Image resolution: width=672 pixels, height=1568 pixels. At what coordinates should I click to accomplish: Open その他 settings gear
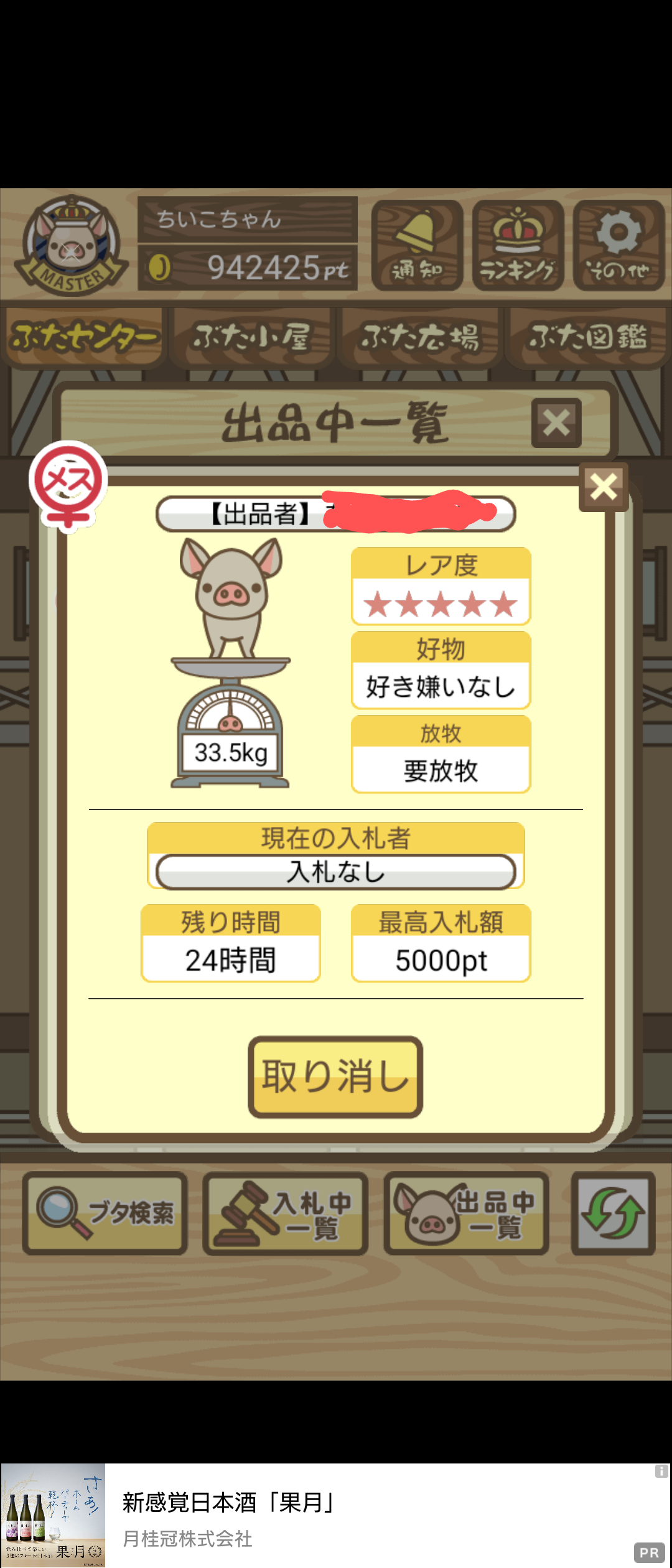(x=618, y=245)
